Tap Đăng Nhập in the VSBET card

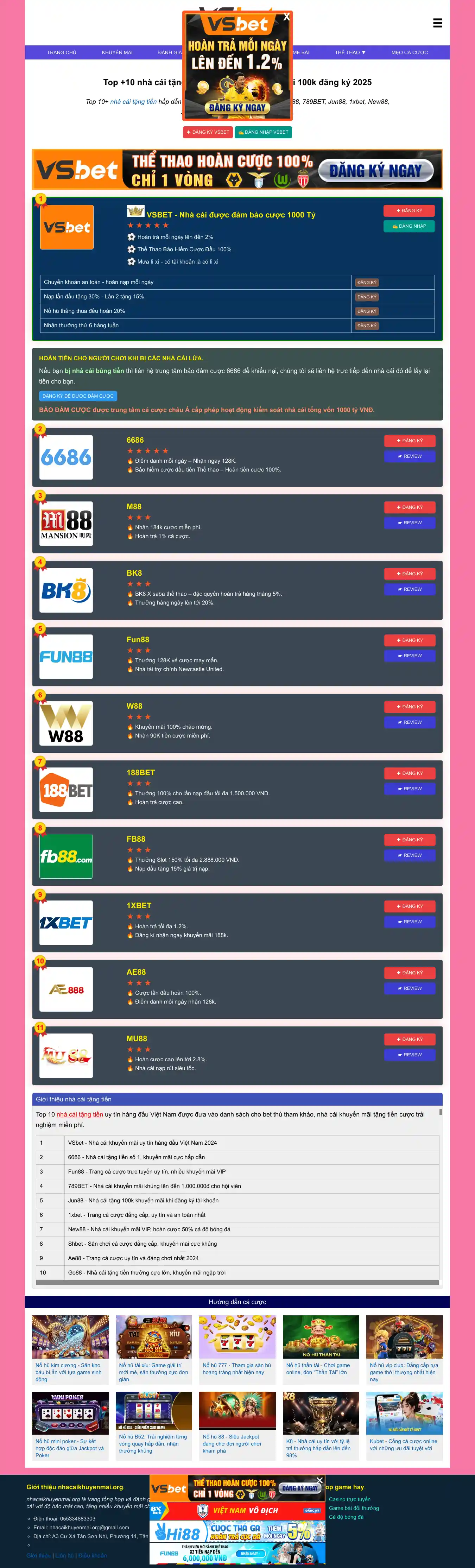(x=409, y=226)
